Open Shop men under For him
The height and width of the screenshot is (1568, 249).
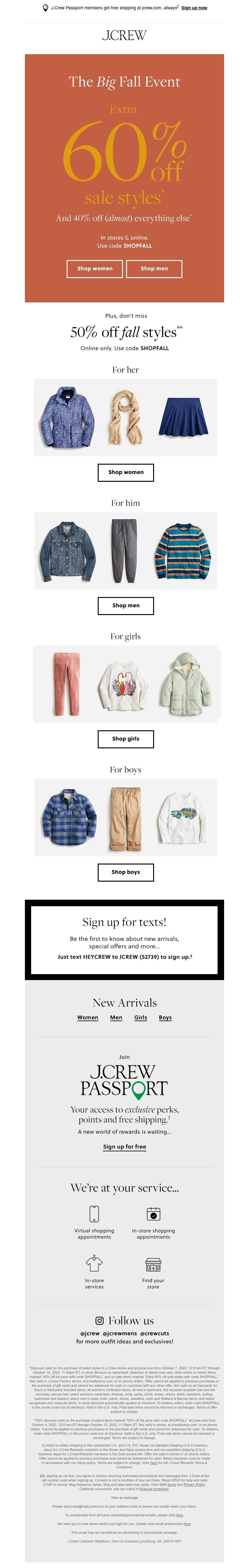tap(126, 605)
